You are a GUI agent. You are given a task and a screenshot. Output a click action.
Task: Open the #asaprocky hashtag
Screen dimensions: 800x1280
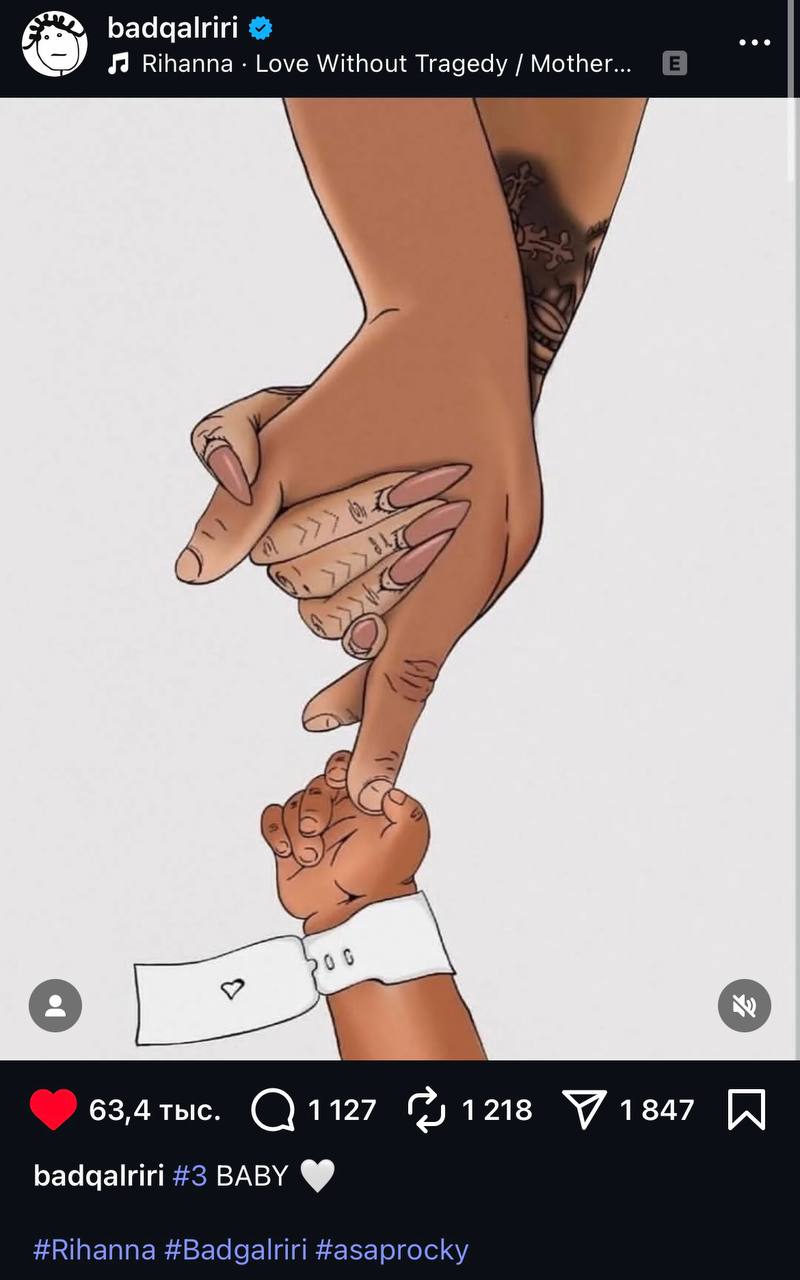tap(392, 1250)
